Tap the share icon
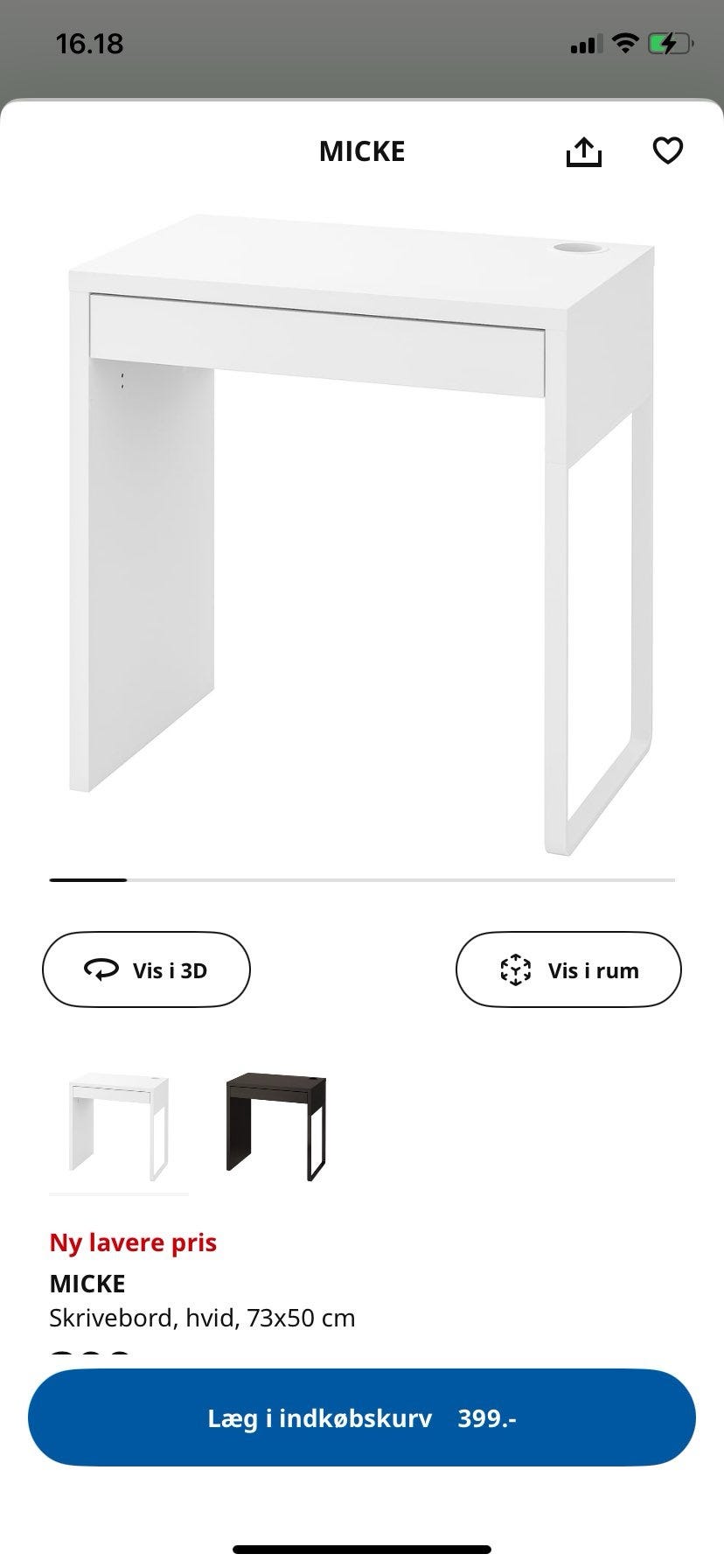This screenshot has height=1568, width=724. click(x=584, y=150)
